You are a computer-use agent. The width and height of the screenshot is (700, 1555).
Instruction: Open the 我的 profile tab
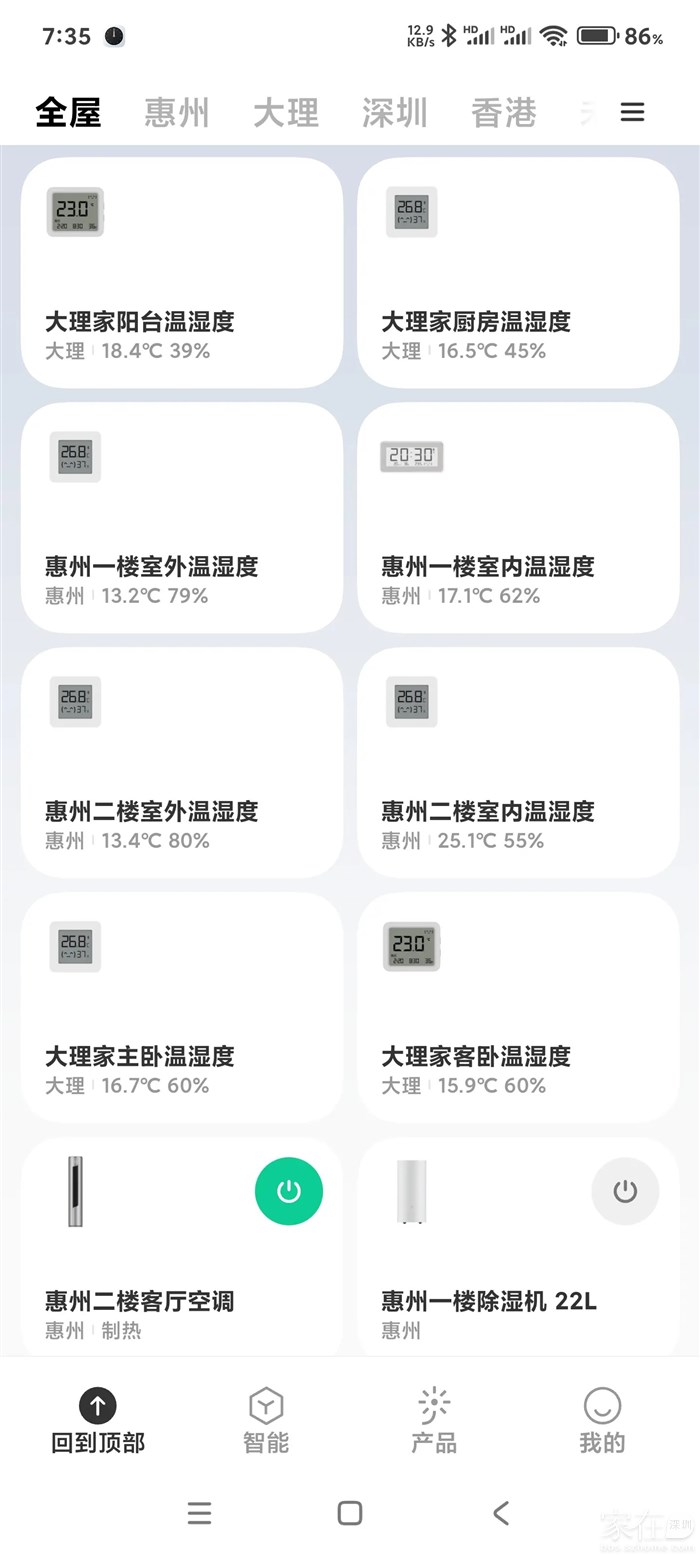(x=602, y=1421)
